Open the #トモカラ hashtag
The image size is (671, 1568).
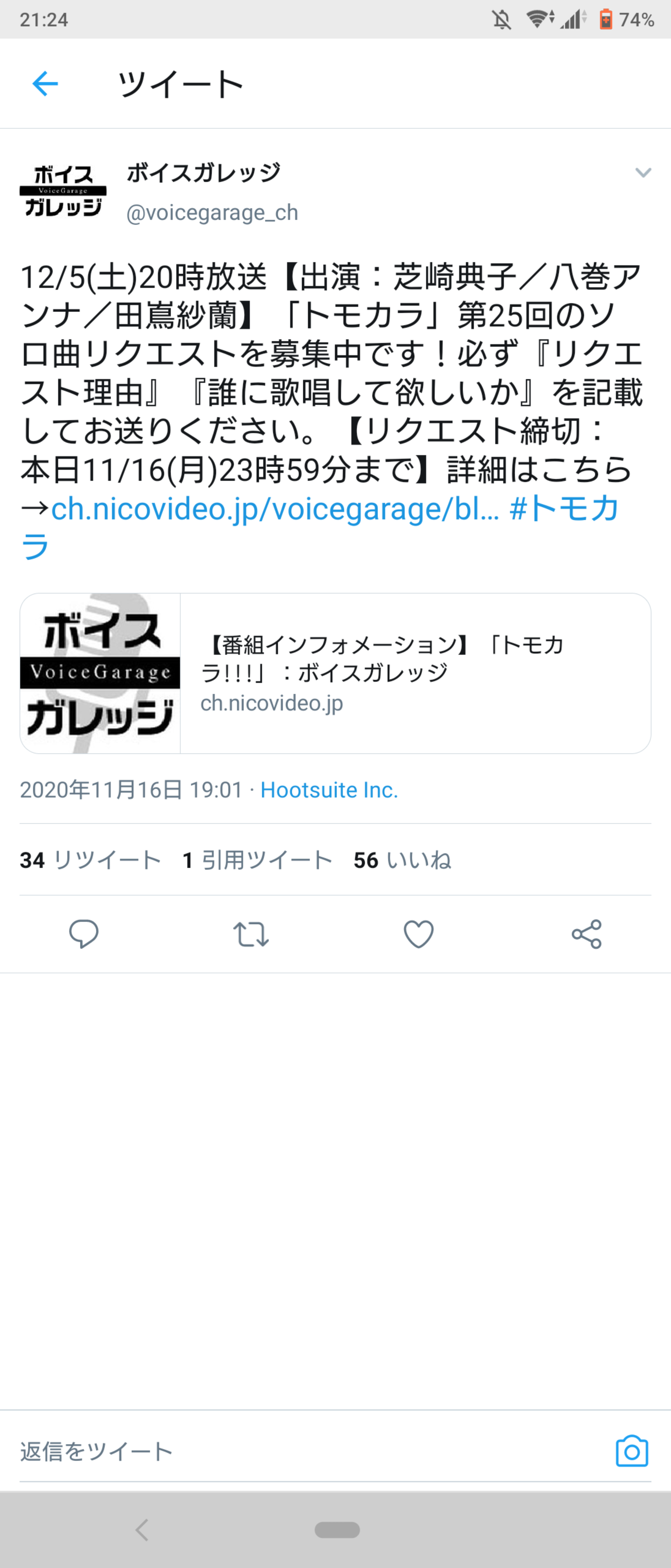click(564, 509)
